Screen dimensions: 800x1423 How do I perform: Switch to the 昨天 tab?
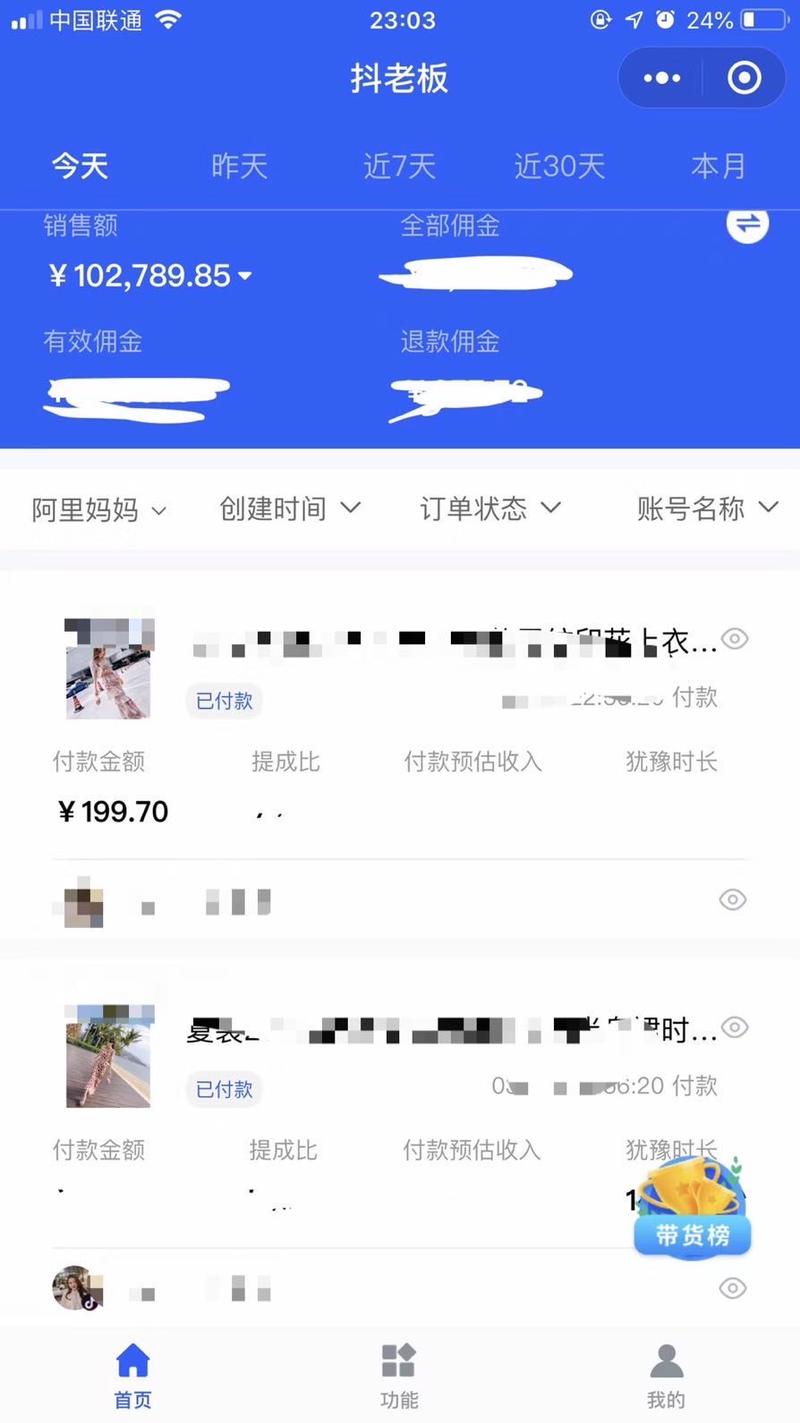click(237, 167)
